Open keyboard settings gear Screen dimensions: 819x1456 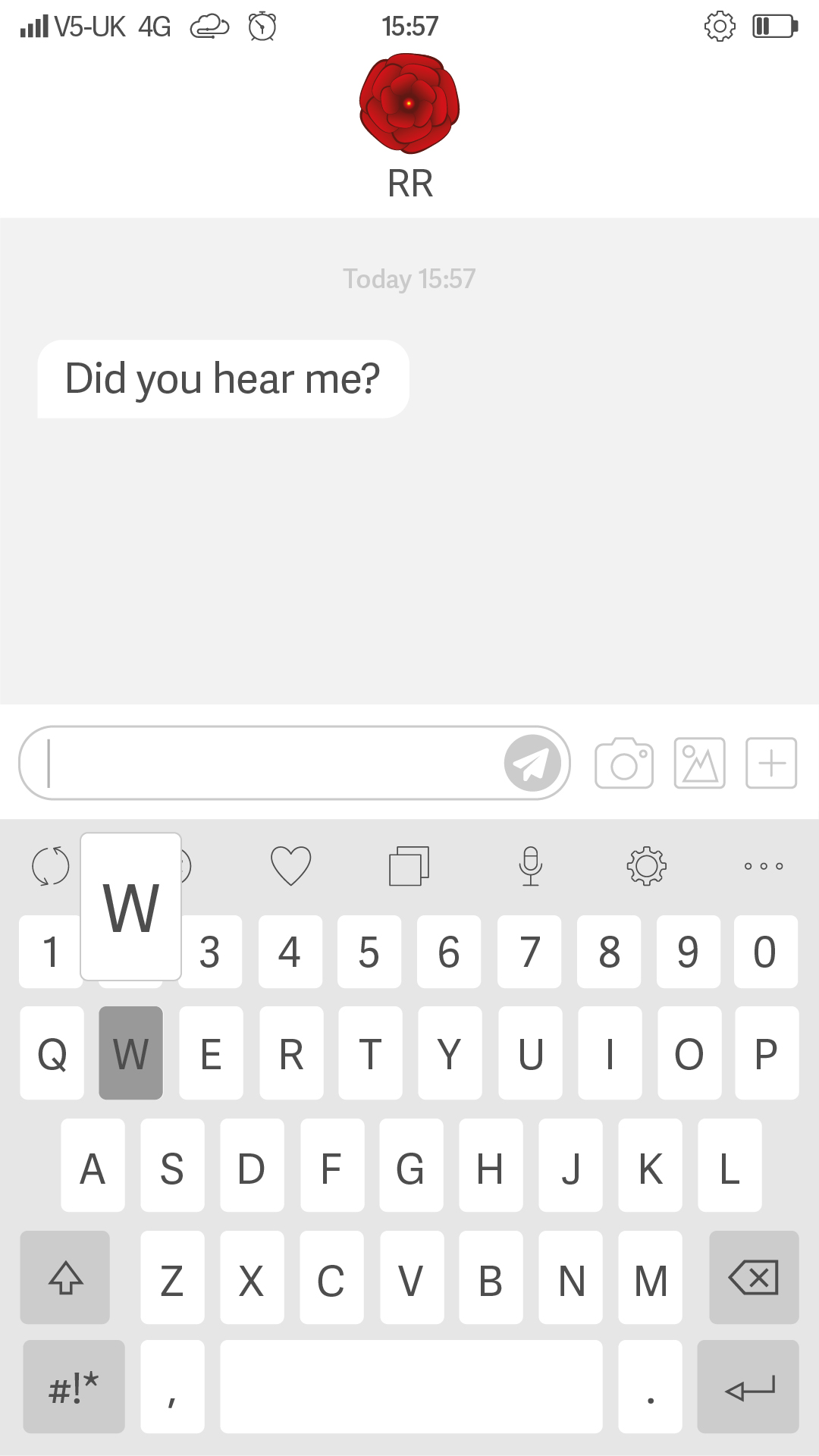coord(647,866)
